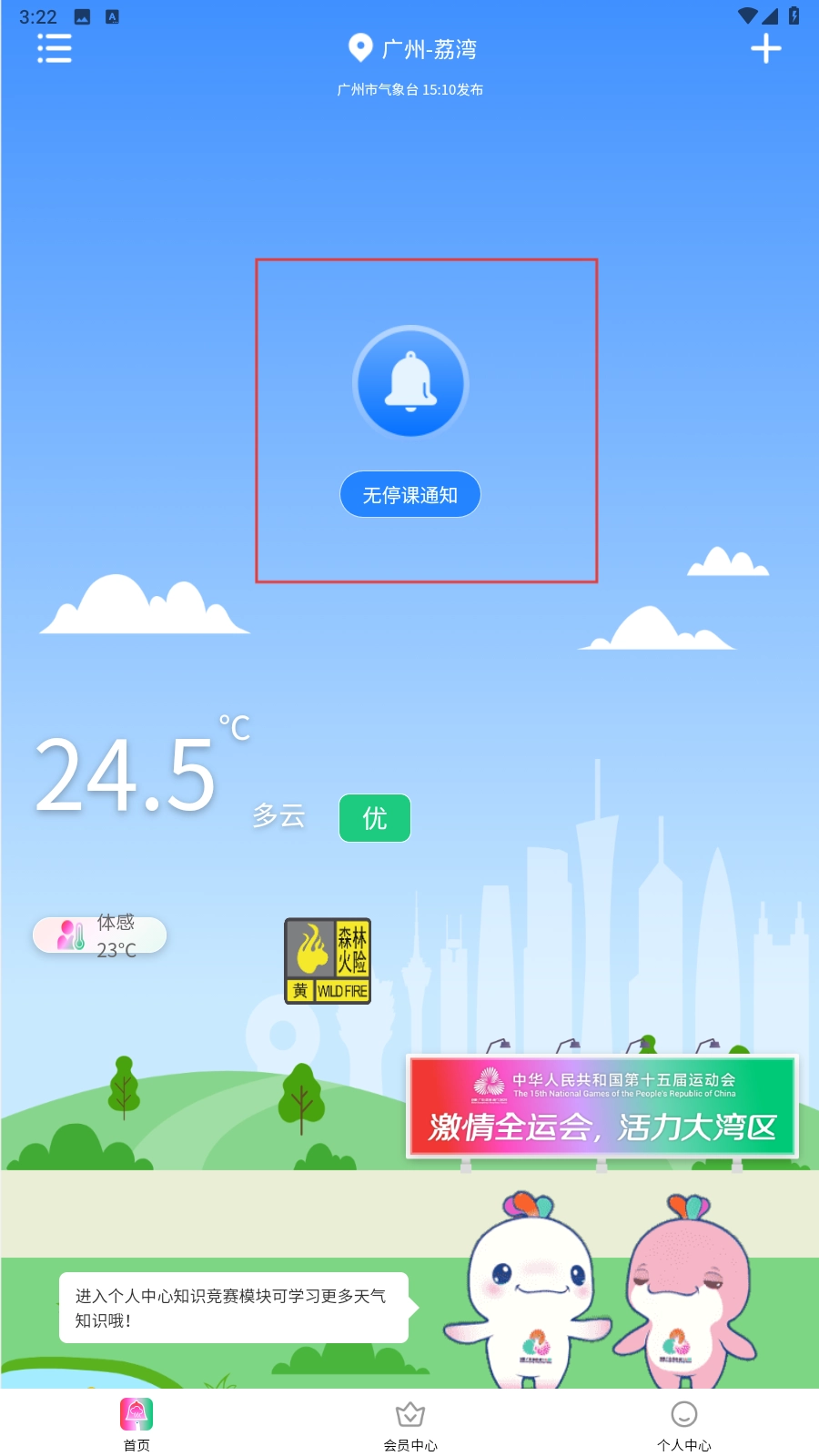Open the 第十五届运动会 banner

click(602, 1107)
